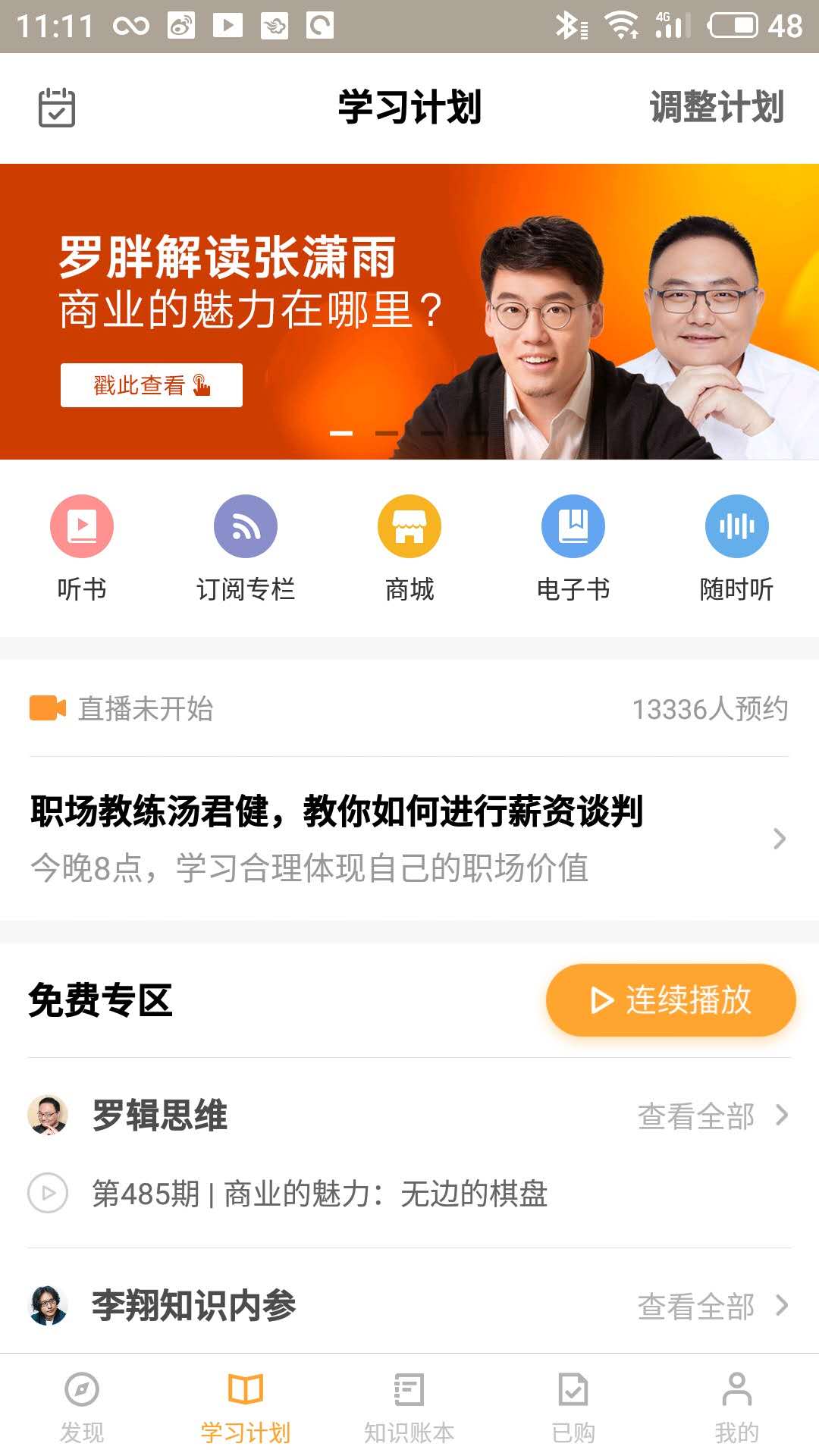819x1456 pixels.
Task: View all episodes of 罗辑思维
Action: pos(712,1116)
